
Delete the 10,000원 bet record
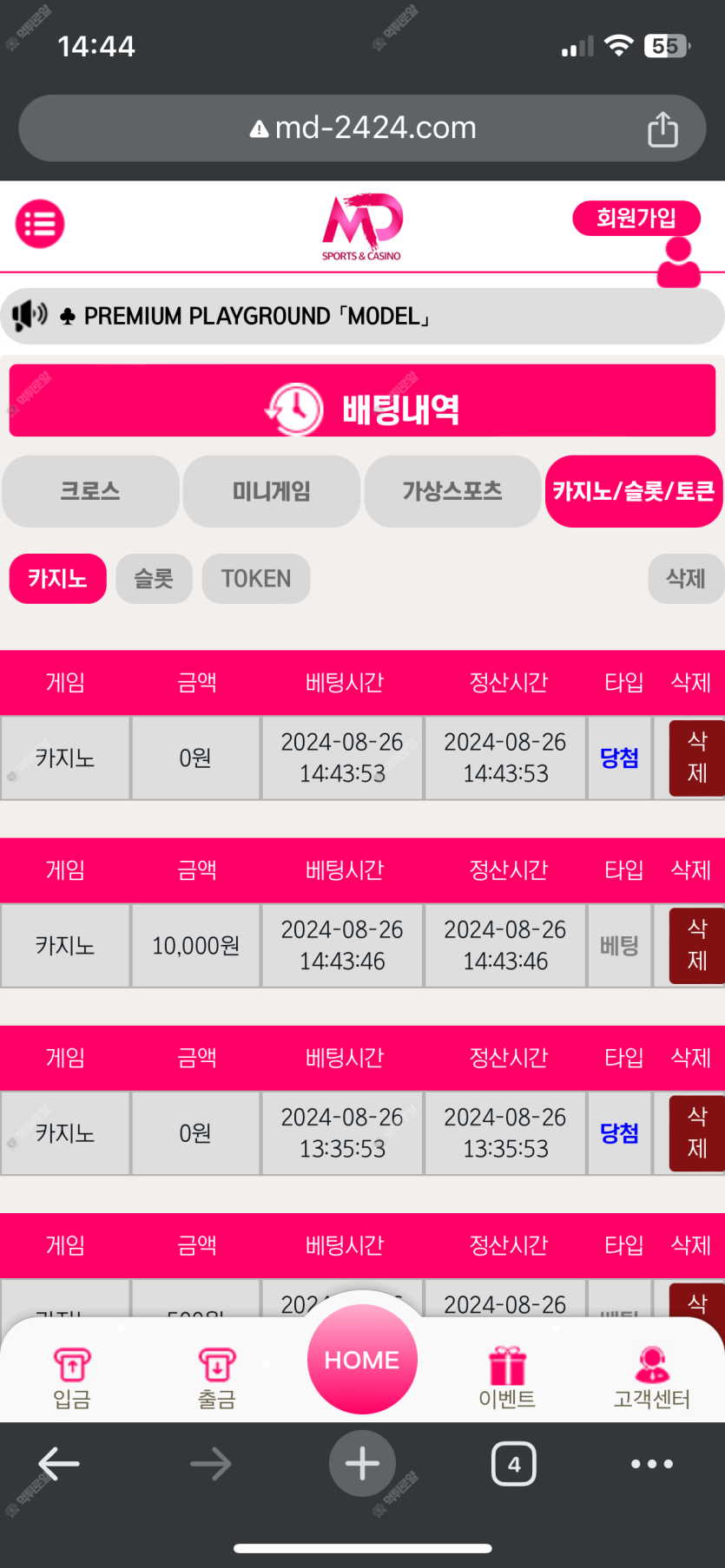[x=696, y=945]
